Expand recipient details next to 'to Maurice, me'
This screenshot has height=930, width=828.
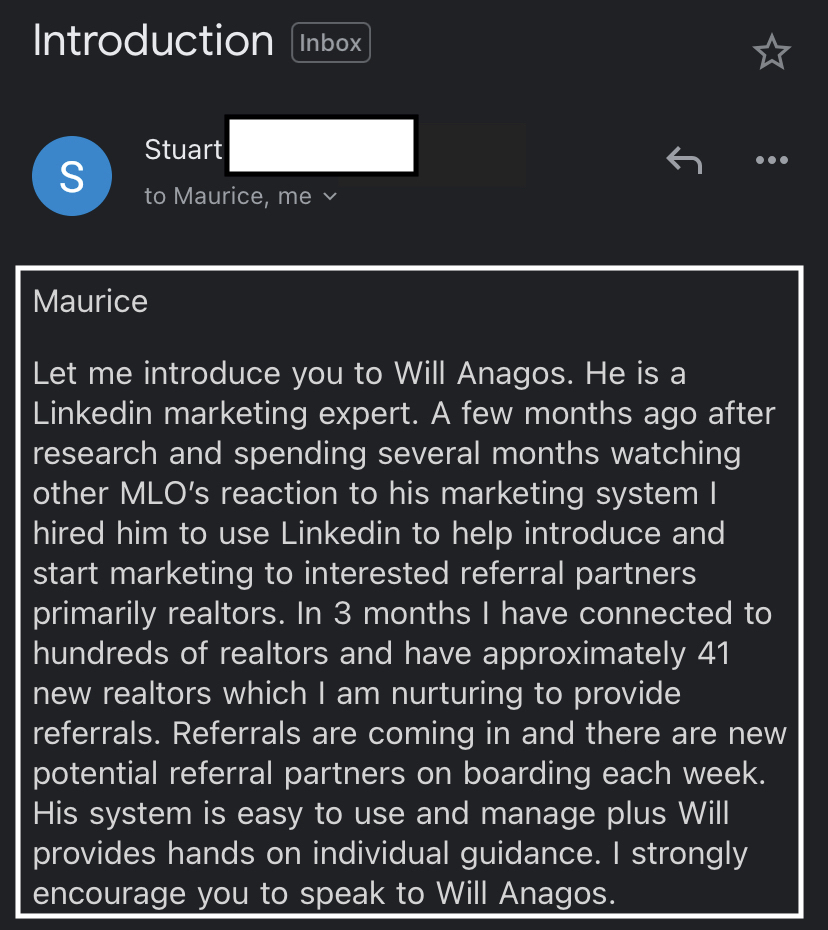pos(331,197)
